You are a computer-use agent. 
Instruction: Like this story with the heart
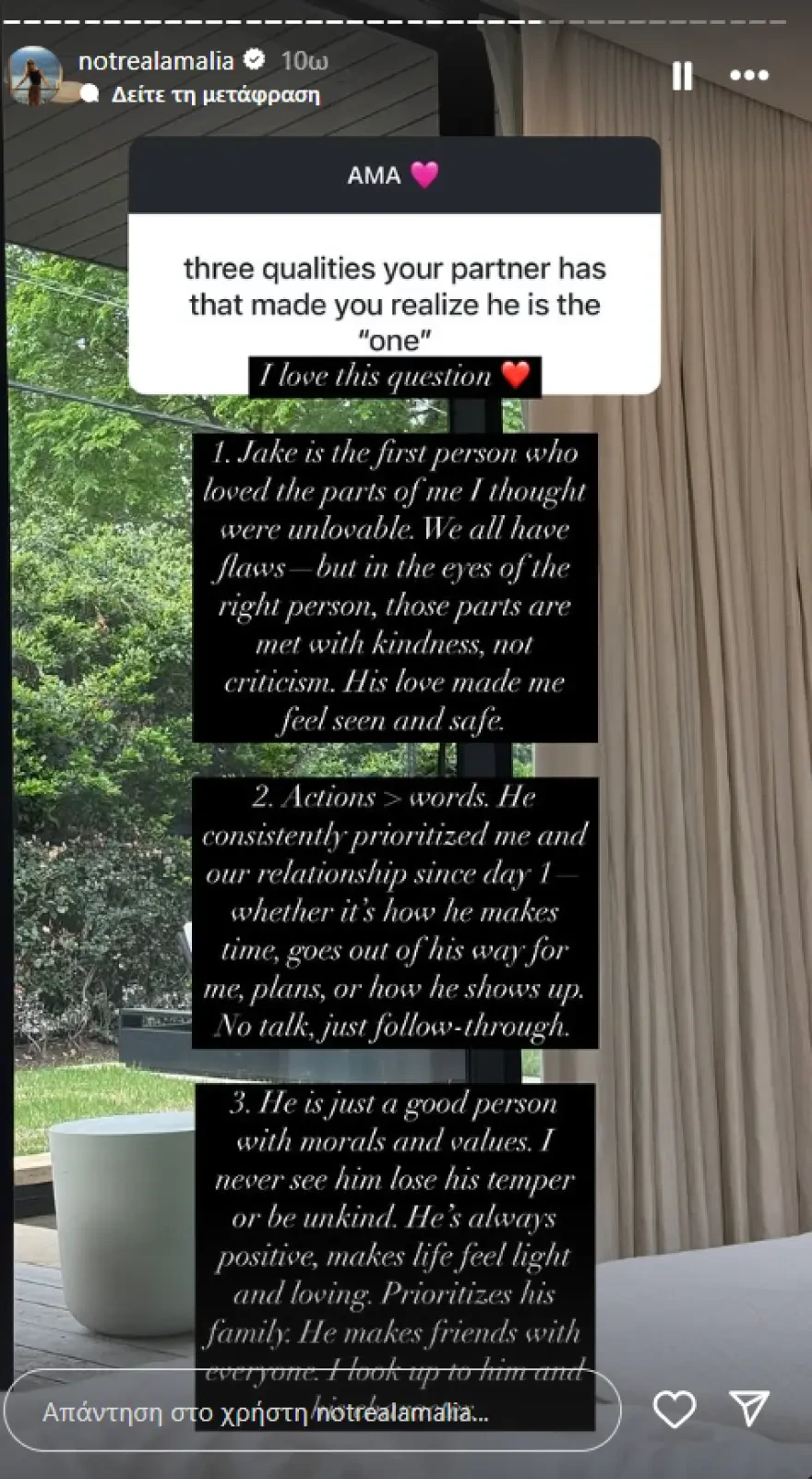pyautogui.click(x=674, y=1410)
